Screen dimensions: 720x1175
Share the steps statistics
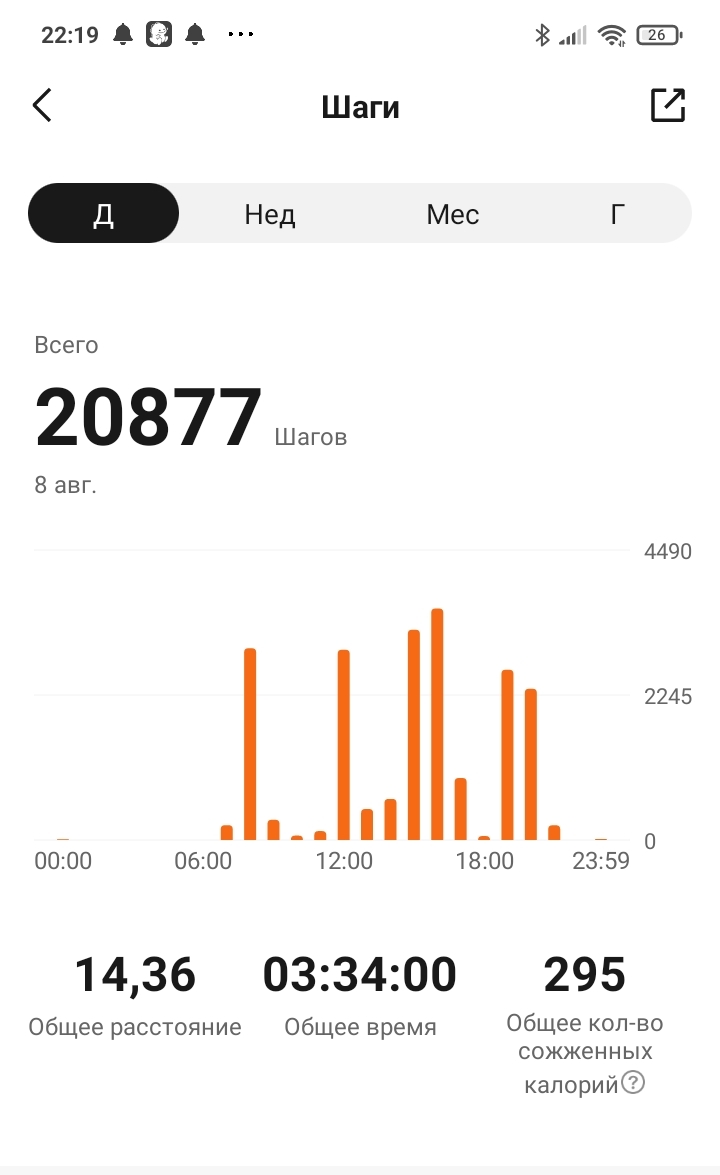[x=668, y=105]
